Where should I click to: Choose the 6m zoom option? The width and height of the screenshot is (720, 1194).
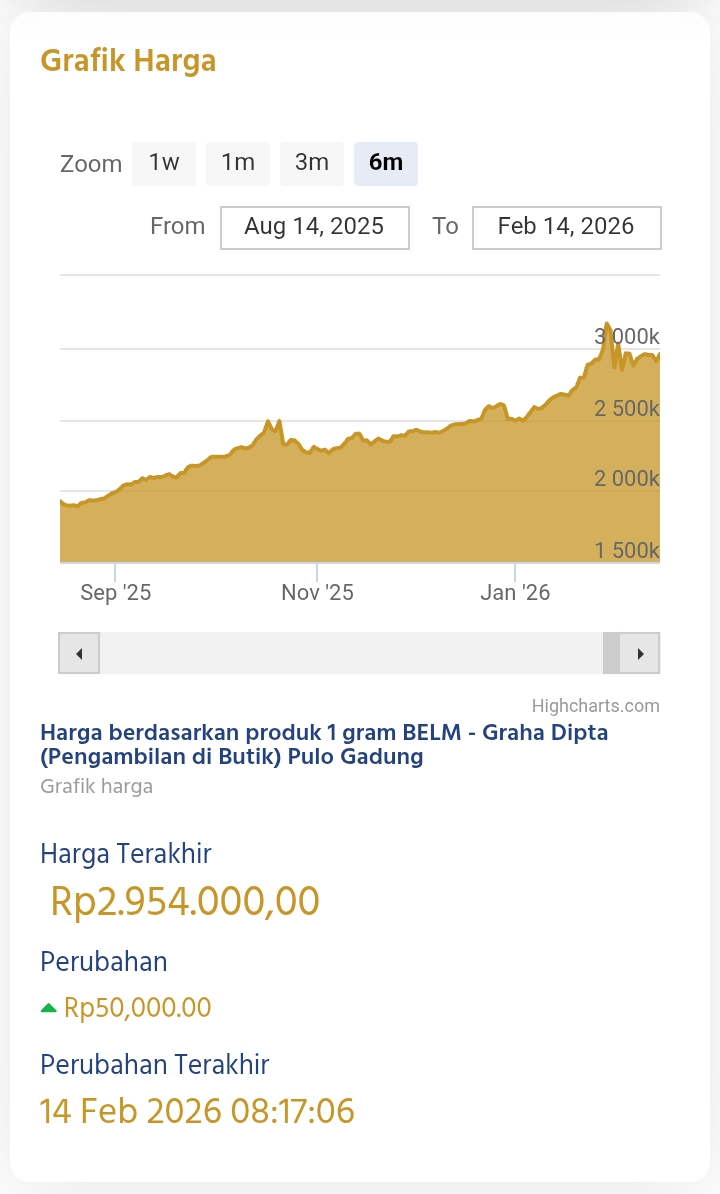(x=386, y=164)
